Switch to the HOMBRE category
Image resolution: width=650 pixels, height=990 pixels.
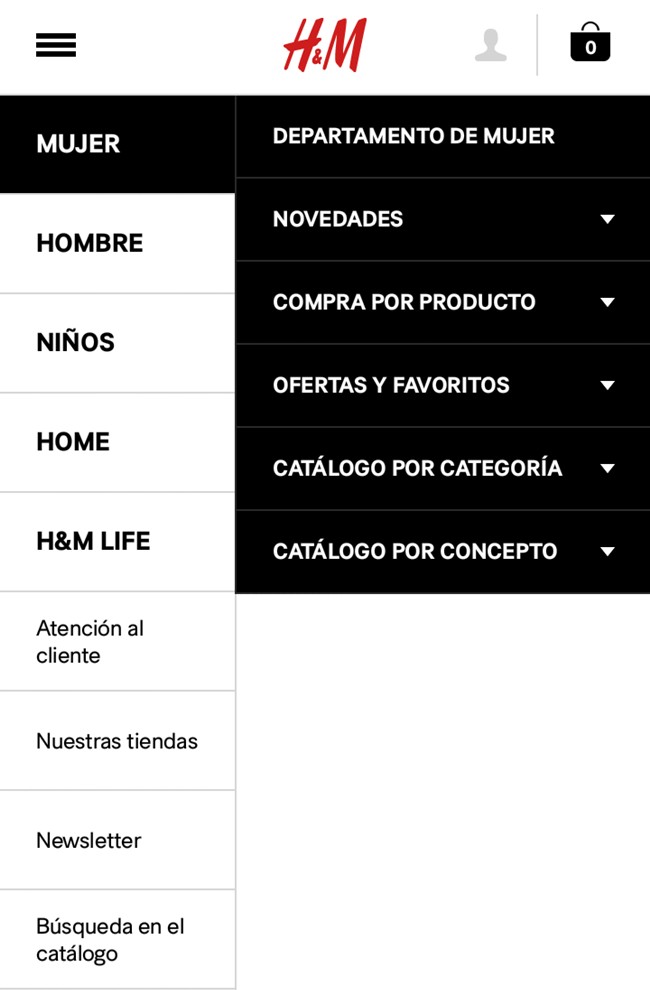117,243
